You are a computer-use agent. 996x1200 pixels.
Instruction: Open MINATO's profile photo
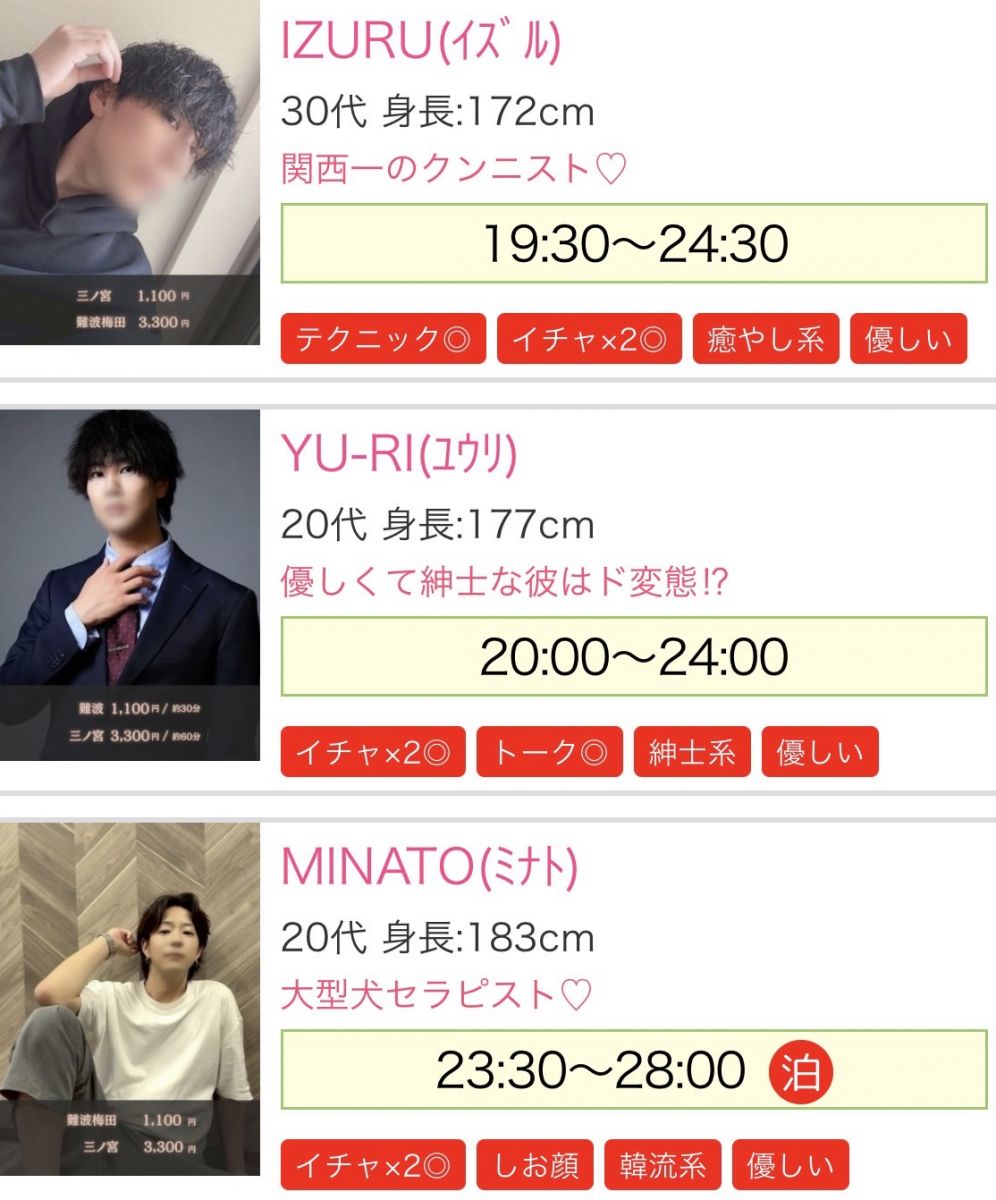(x=130, y=998)
